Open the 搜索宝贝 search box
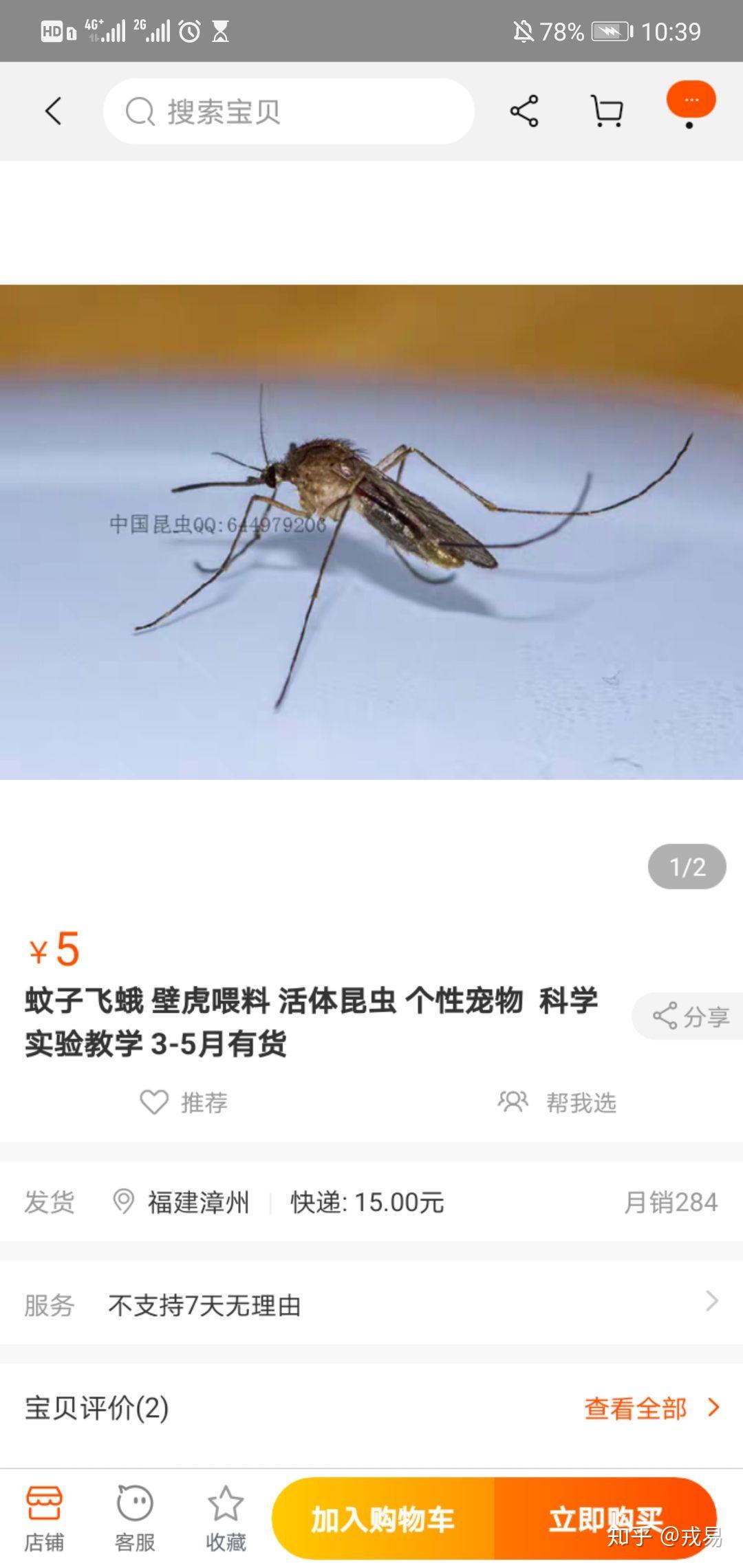Screen dimensions: 743x1568 (x=289, y=111)
